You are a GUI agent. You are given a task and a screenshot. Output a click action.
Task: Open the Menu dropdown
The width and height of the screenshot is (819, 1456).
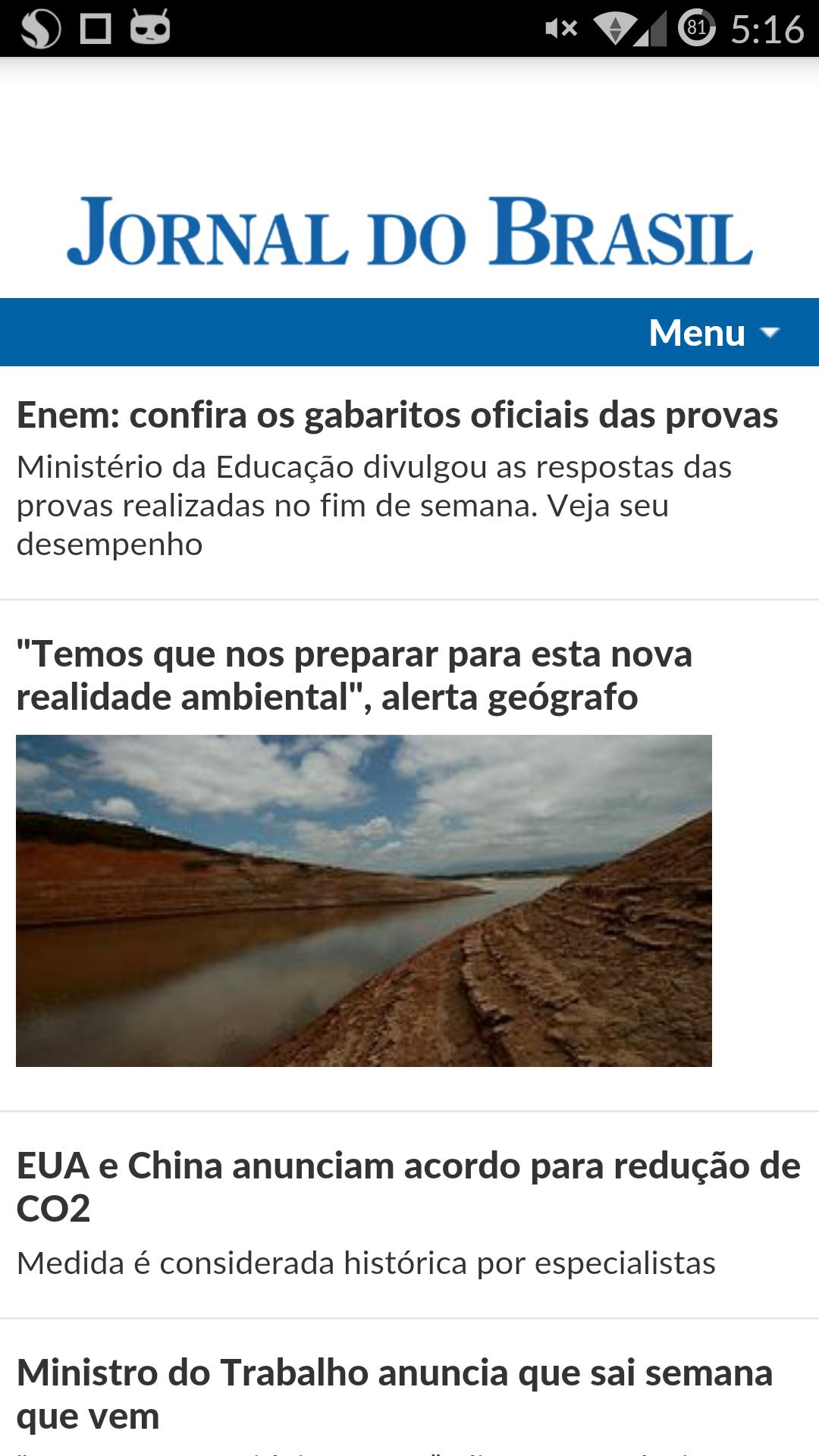pos(697,331)
